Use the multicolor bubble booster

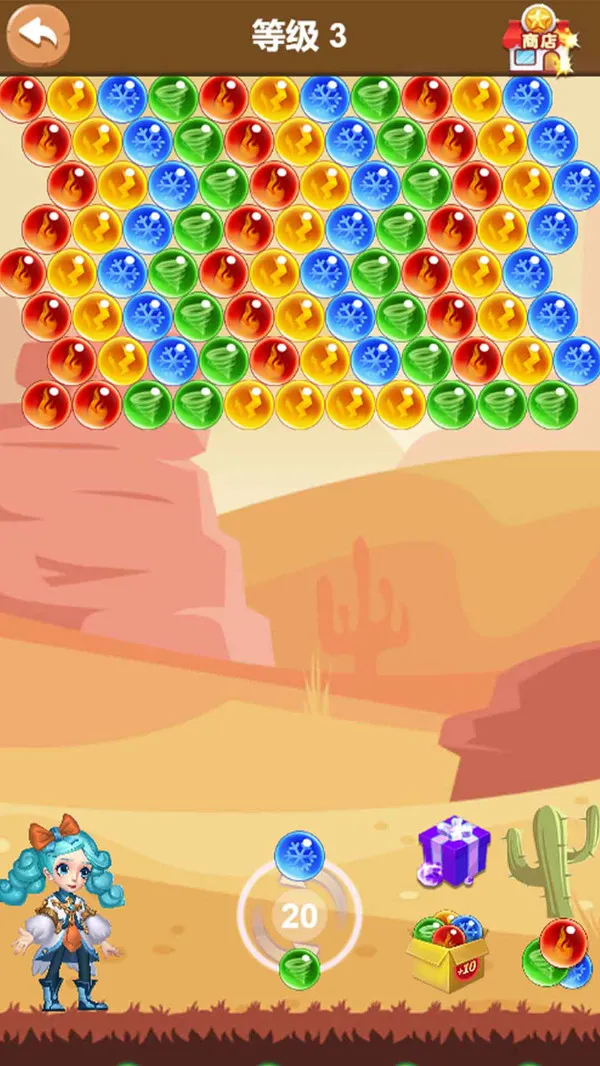[x=559, y=955]
